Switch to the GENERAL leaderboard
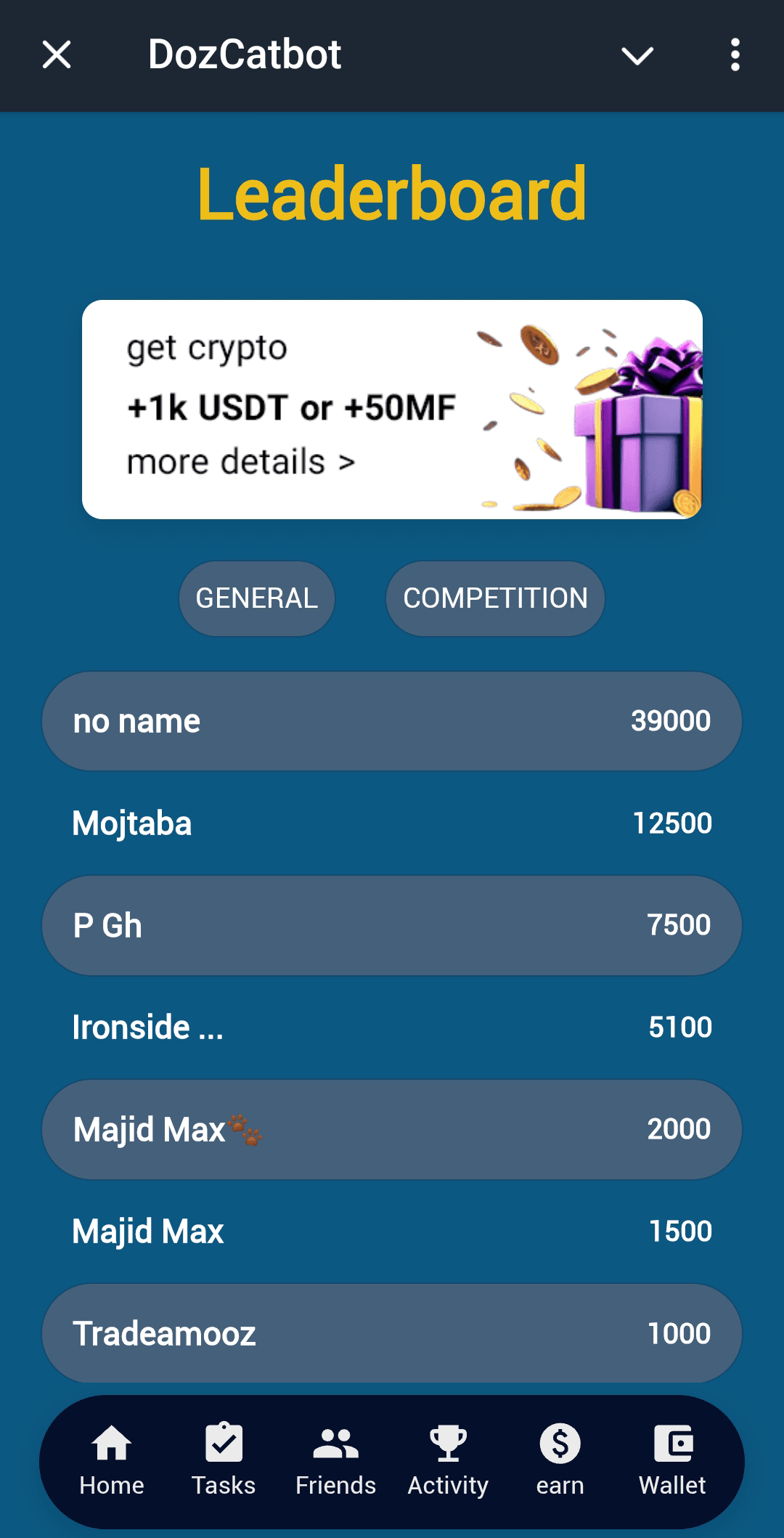Viewport: 784px width, 1538px height. click(x=257, y=598)
